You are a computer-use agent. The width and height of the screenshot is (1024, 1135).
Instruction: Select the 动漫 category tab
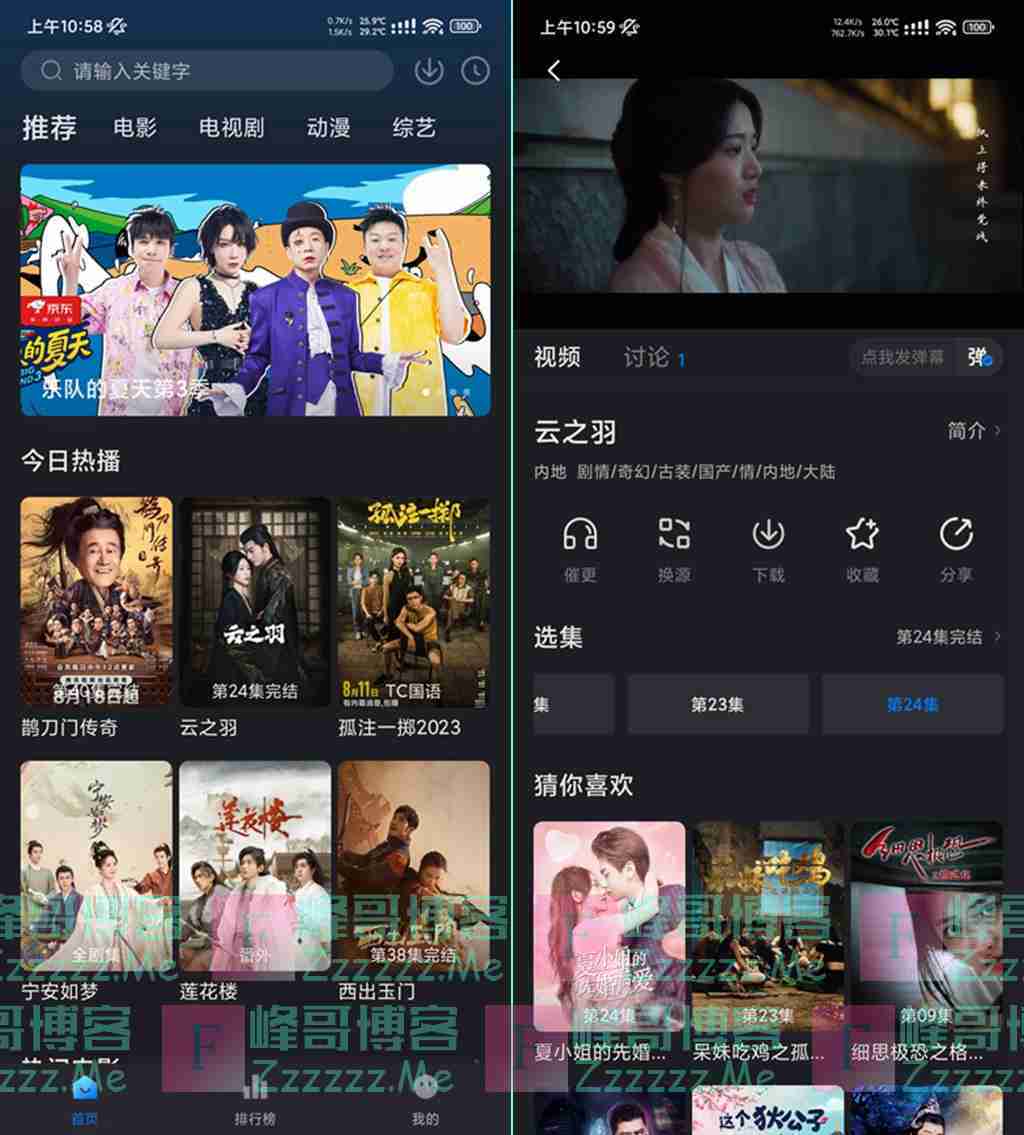[x=328, y=128]
